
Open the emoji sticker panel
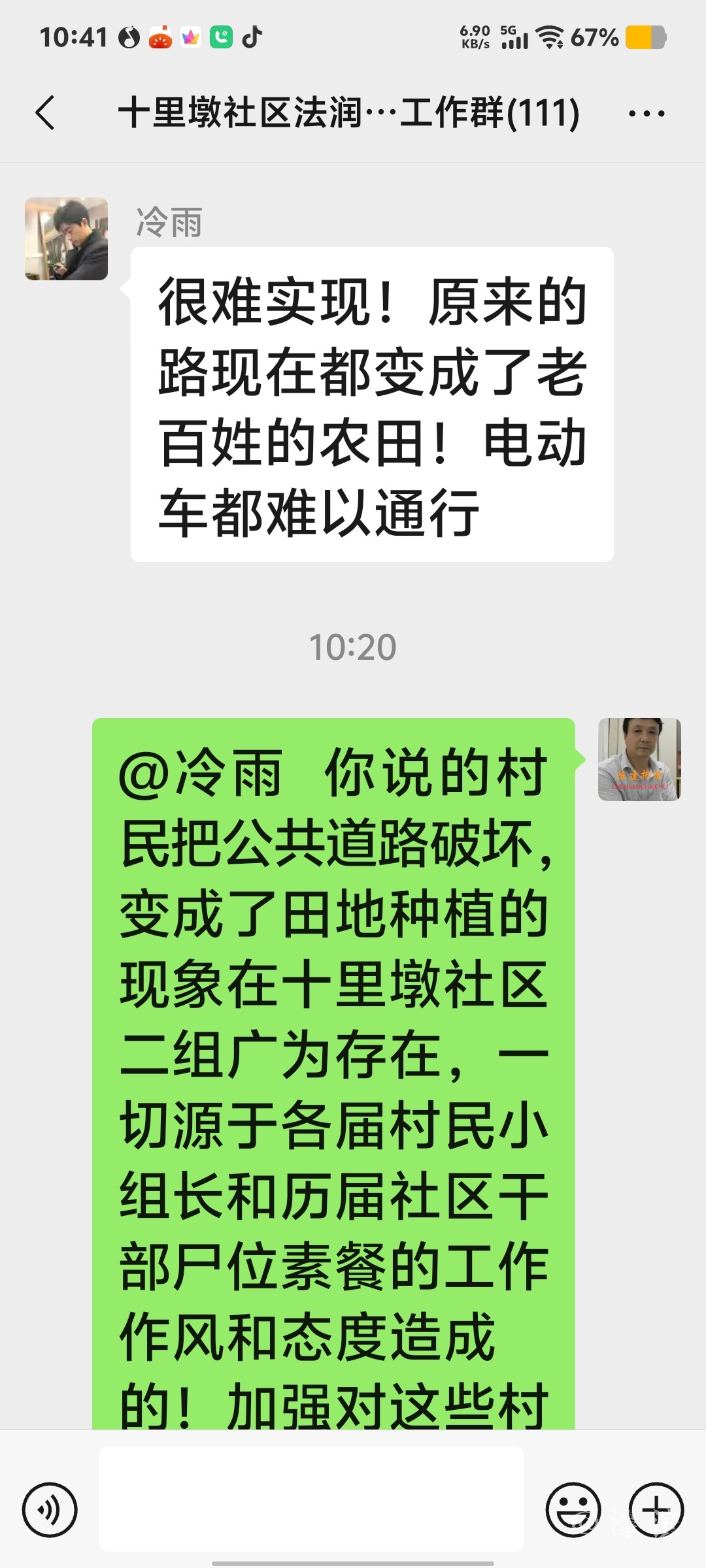tap(573, 1511)
